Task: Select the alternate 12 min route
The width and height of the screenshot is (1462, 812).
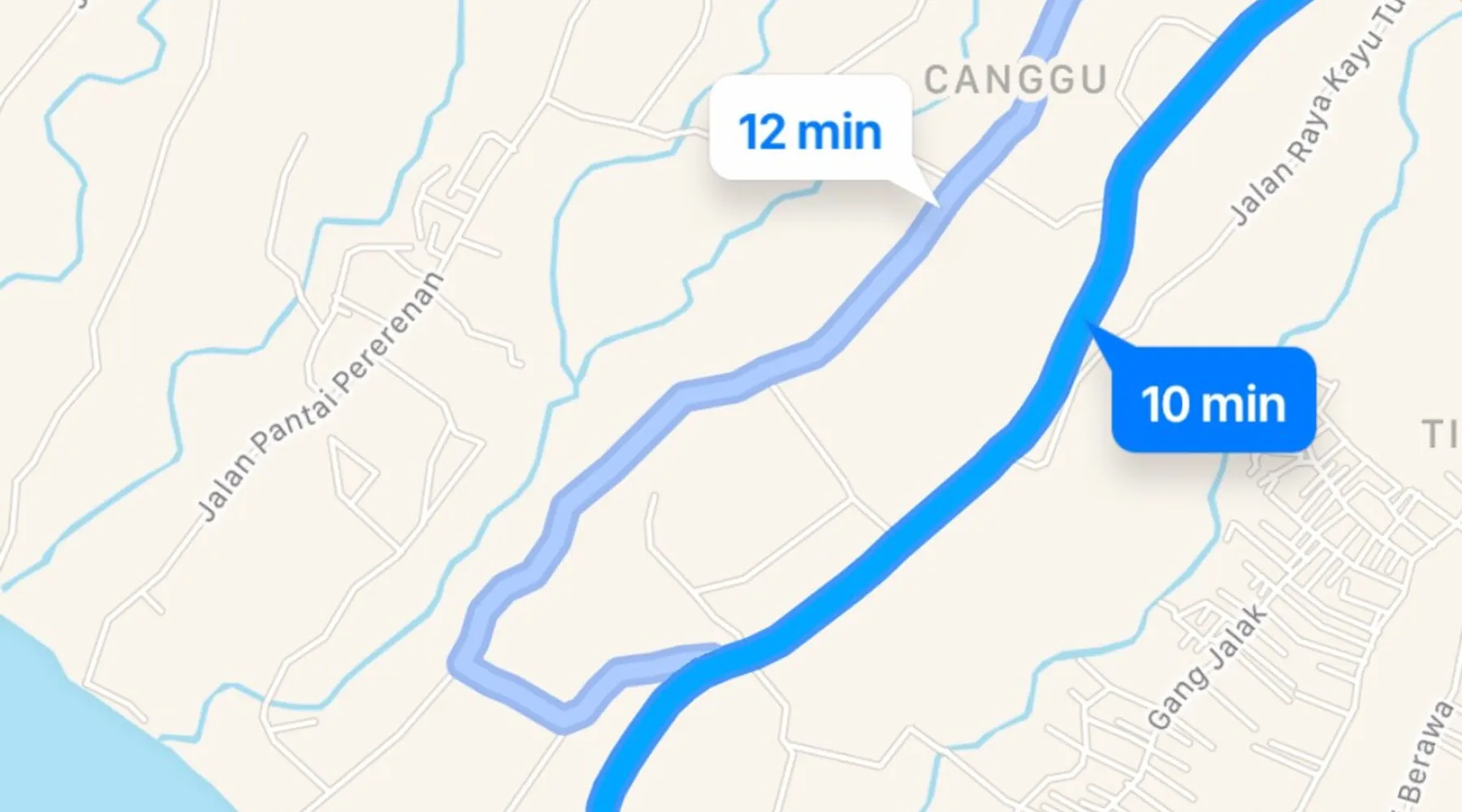Action: (809, 130)
